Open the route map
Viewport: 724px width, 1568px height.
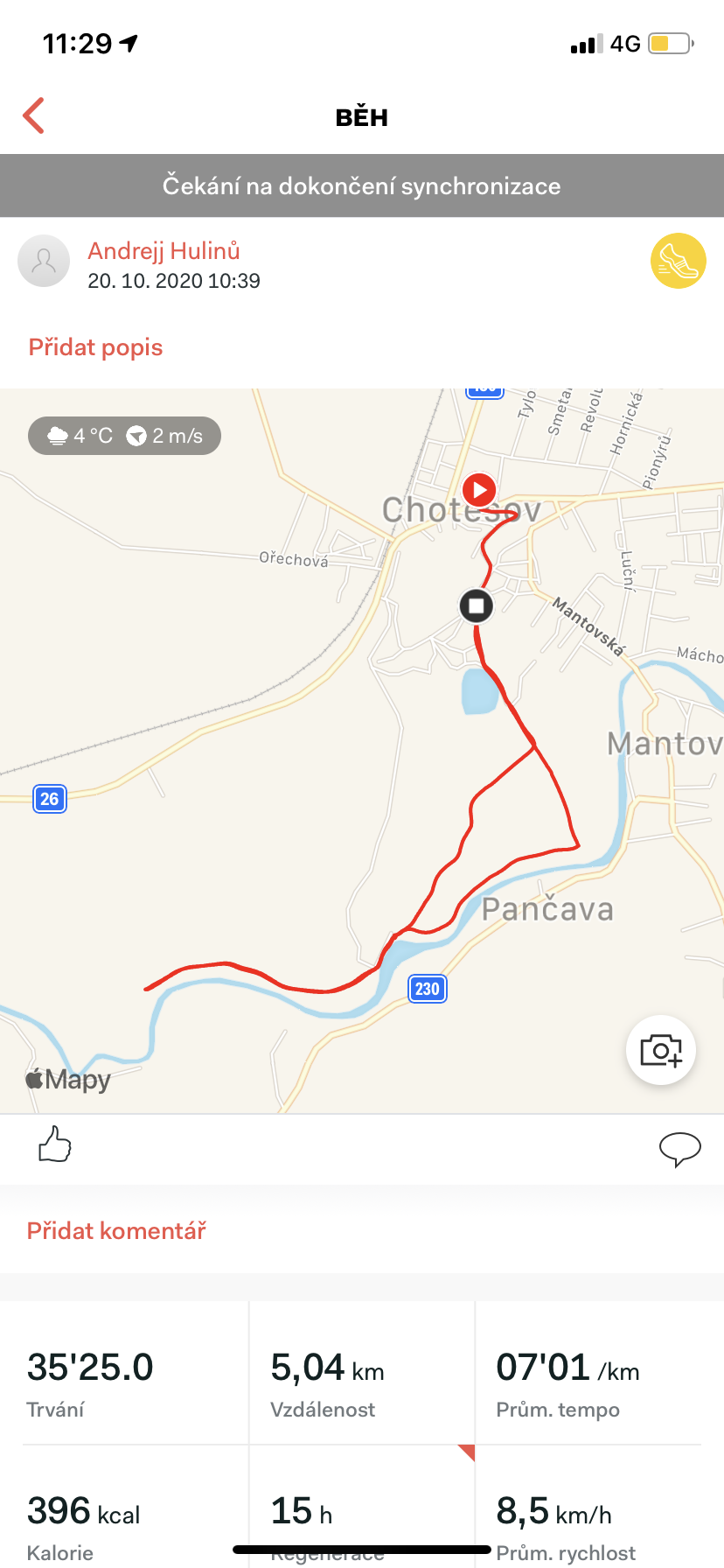click(x=362, y=751)
